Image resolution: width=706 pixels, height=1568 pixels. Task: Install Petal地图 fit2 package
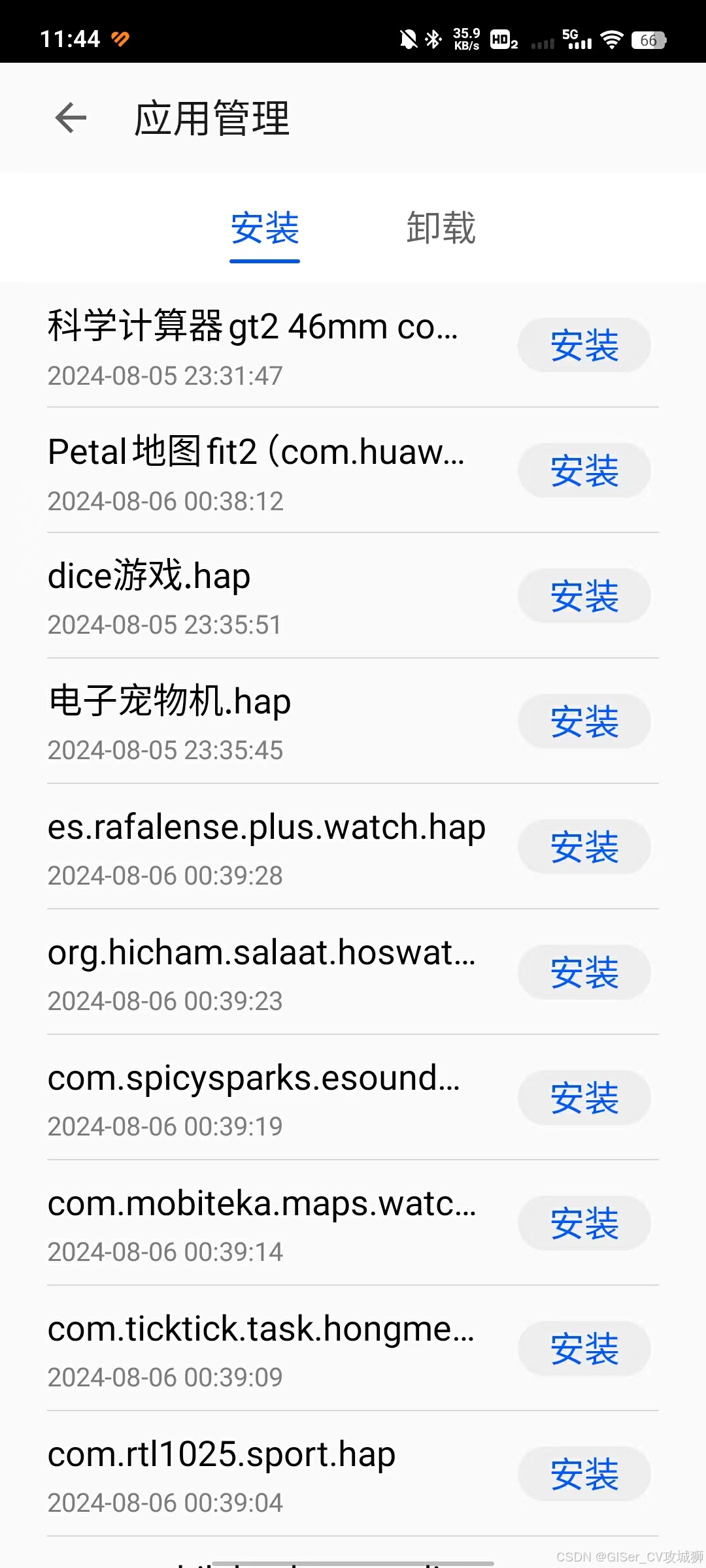point(584,470)
